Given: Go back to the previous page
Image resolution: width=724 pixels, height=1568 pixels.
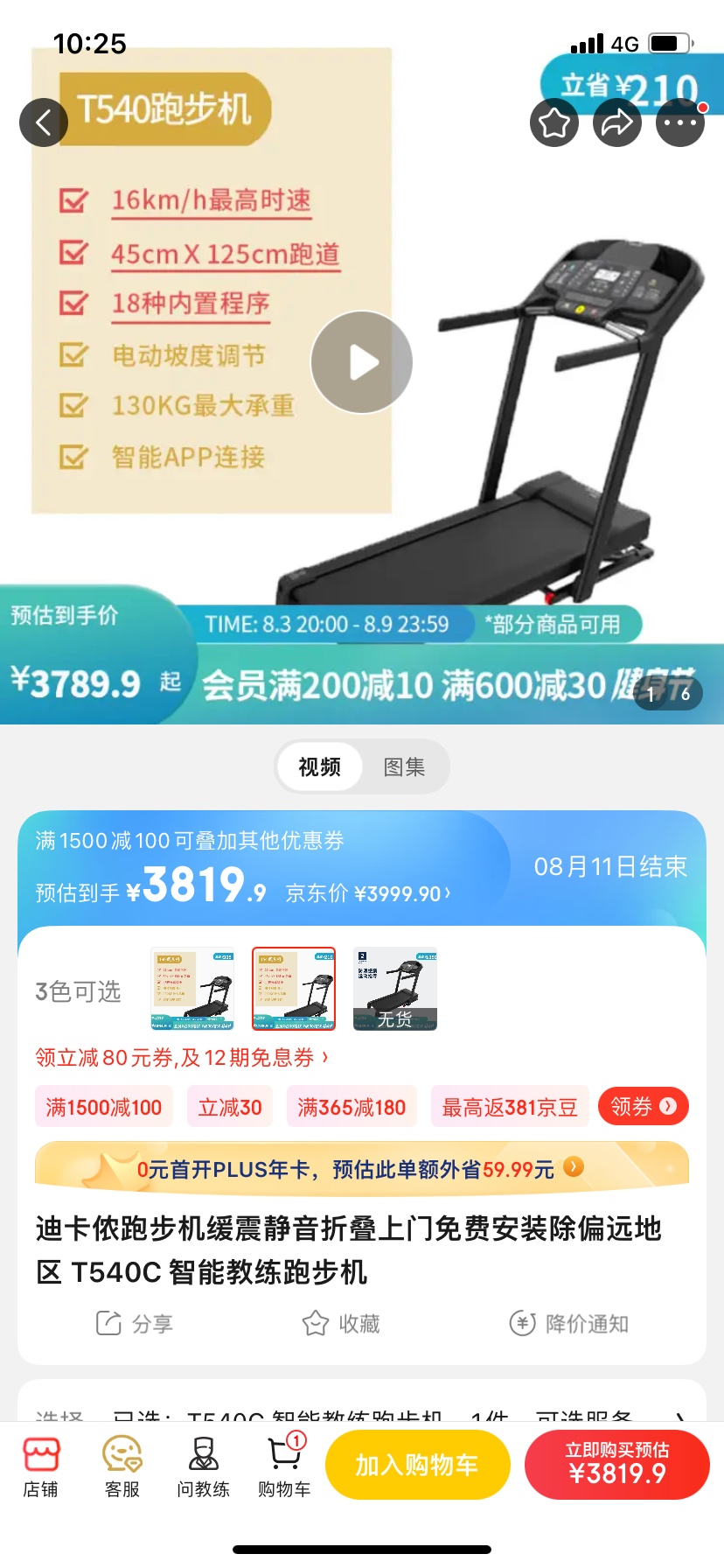Looking at the screenshot, I should (x=44, y=122).
